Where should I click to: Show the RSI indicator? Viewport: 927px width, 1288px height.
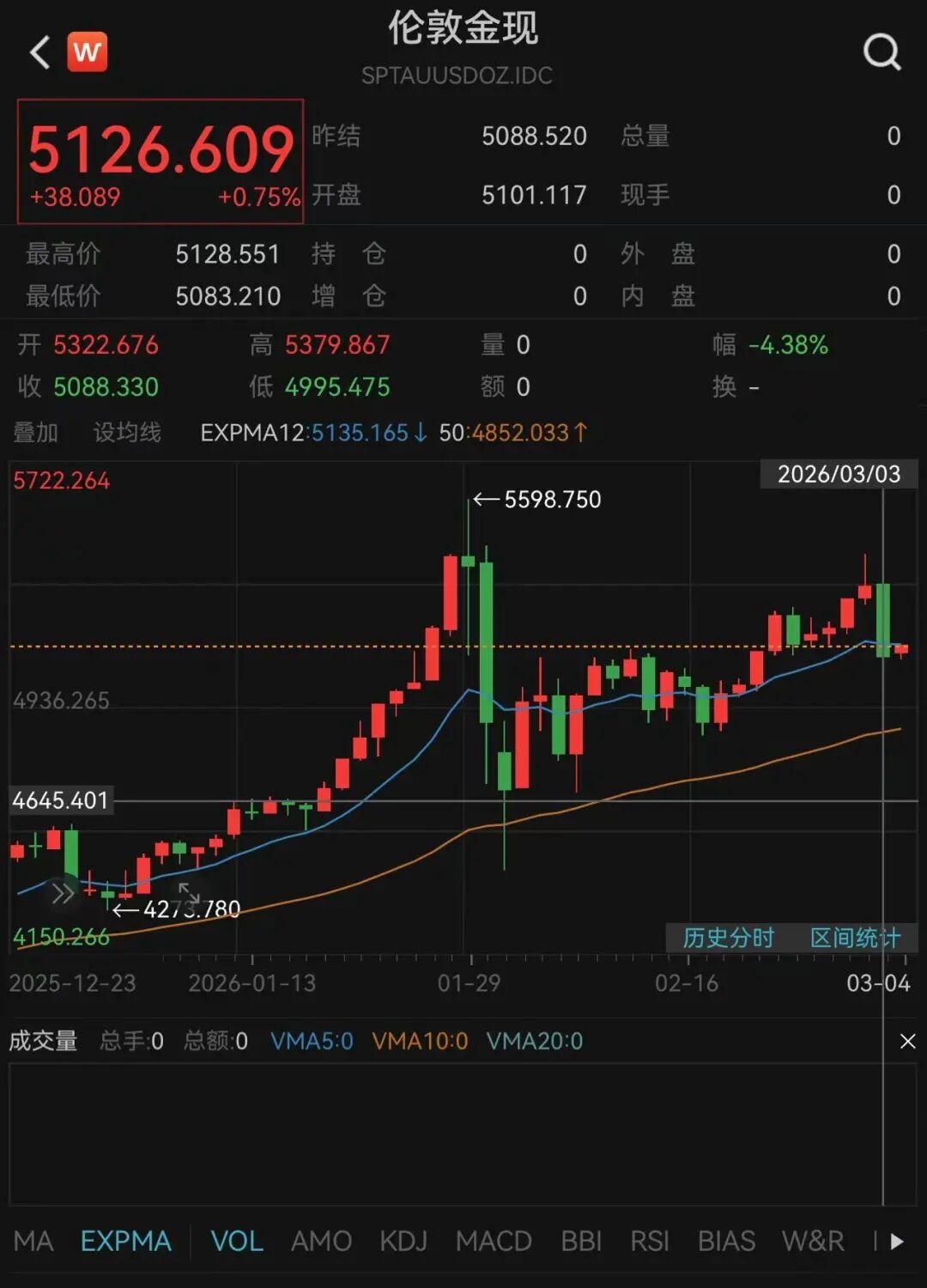[650, 1241]
